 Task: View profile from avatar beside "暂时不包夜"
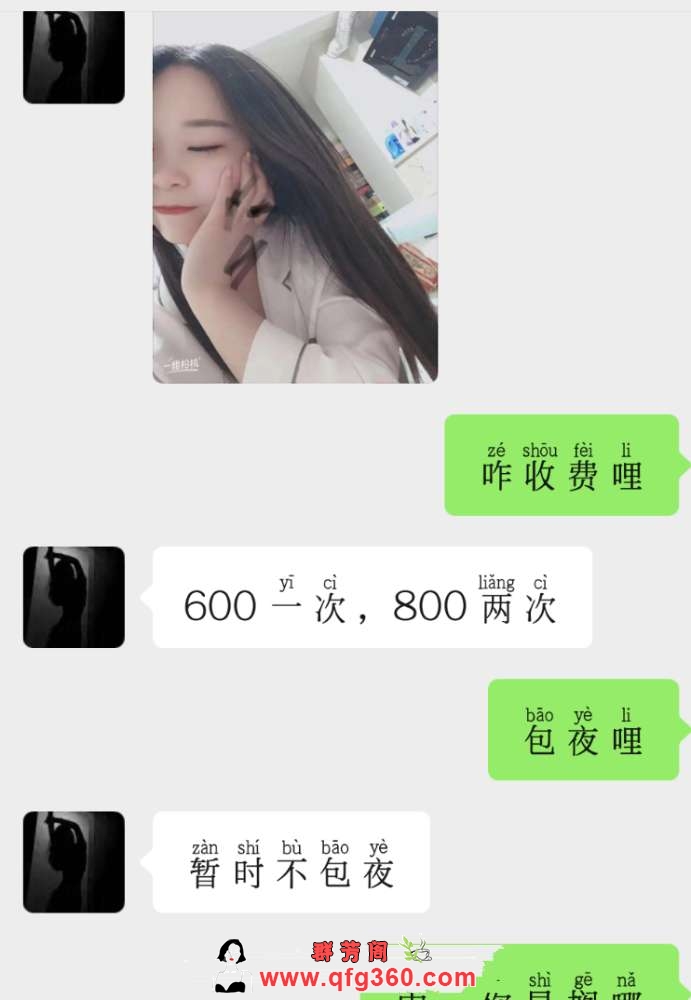coord(74,862)
